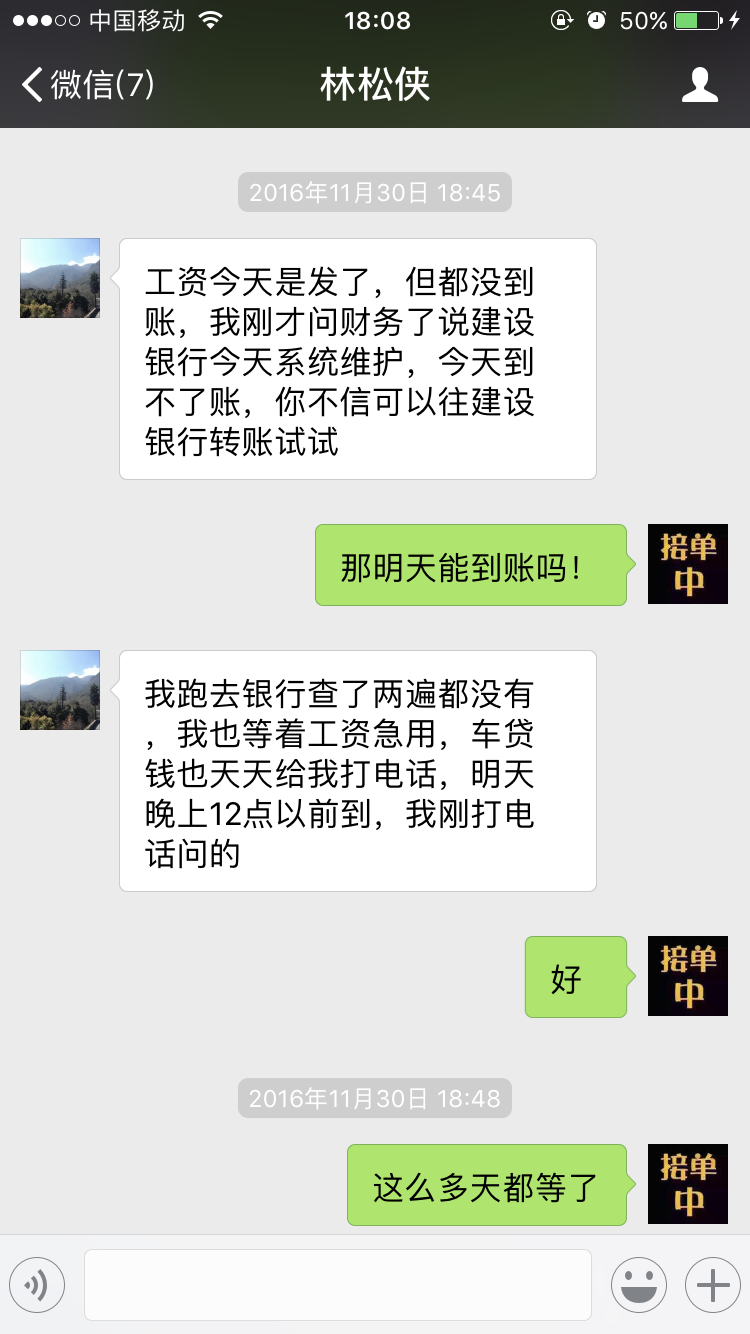Screen dimensions: 750x1334
Task: Go back to the 微信 chat list
Action: (x=88, y=85)
